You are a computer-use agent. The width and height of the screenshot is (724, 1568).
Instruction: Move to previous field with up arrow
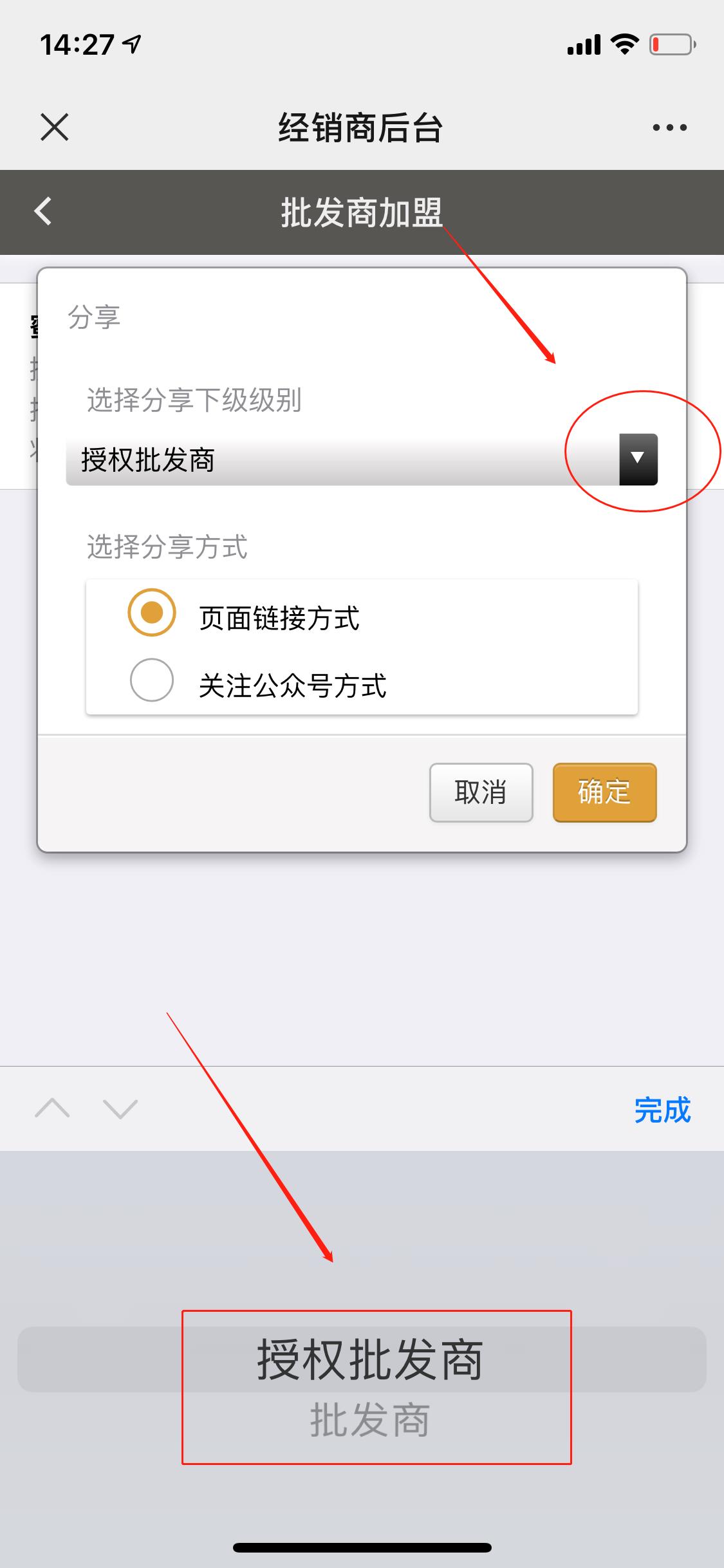52,1108
